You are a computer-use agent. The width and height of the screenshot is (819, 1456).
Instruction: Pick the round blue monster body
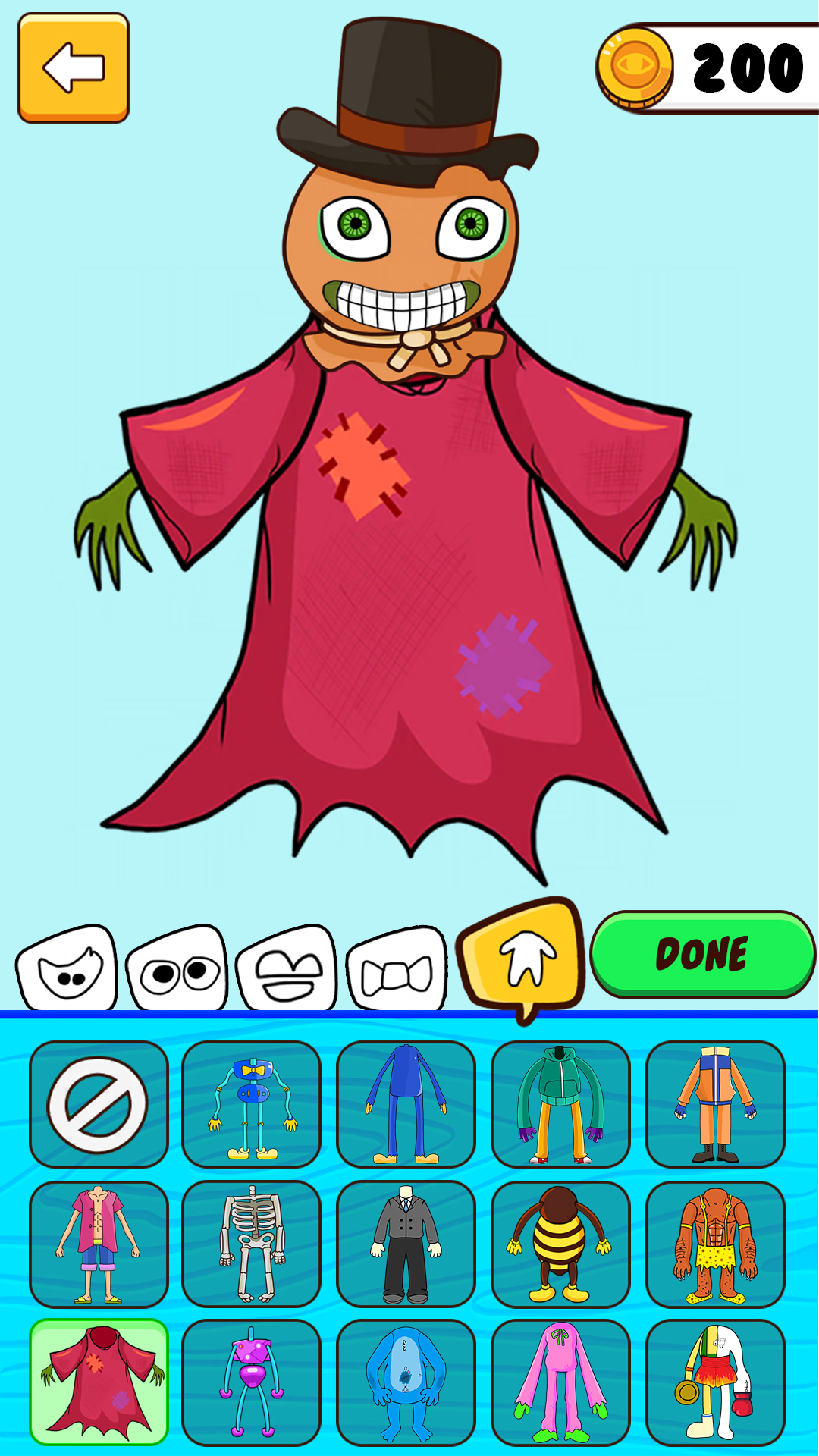click(x=406, y=1382)
